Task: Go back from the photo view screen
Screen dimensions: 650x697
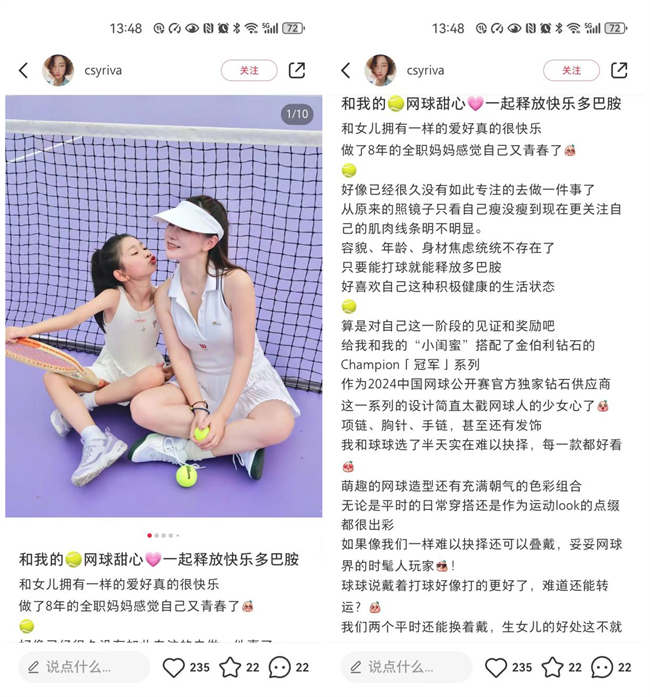Action: click(x=24, y=70)
